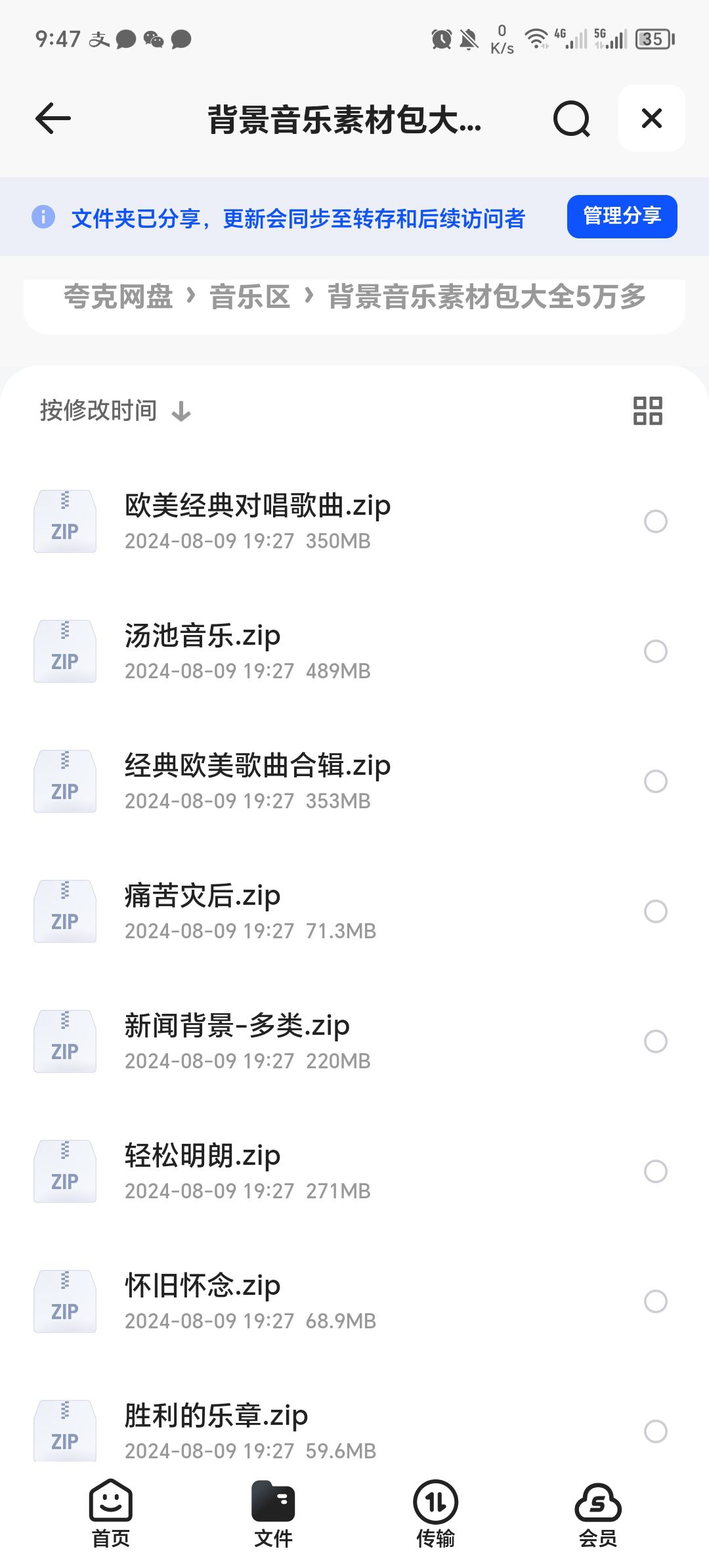Tap the 管理分享 button
709x1568 pixels.
(x=622, y=217)
